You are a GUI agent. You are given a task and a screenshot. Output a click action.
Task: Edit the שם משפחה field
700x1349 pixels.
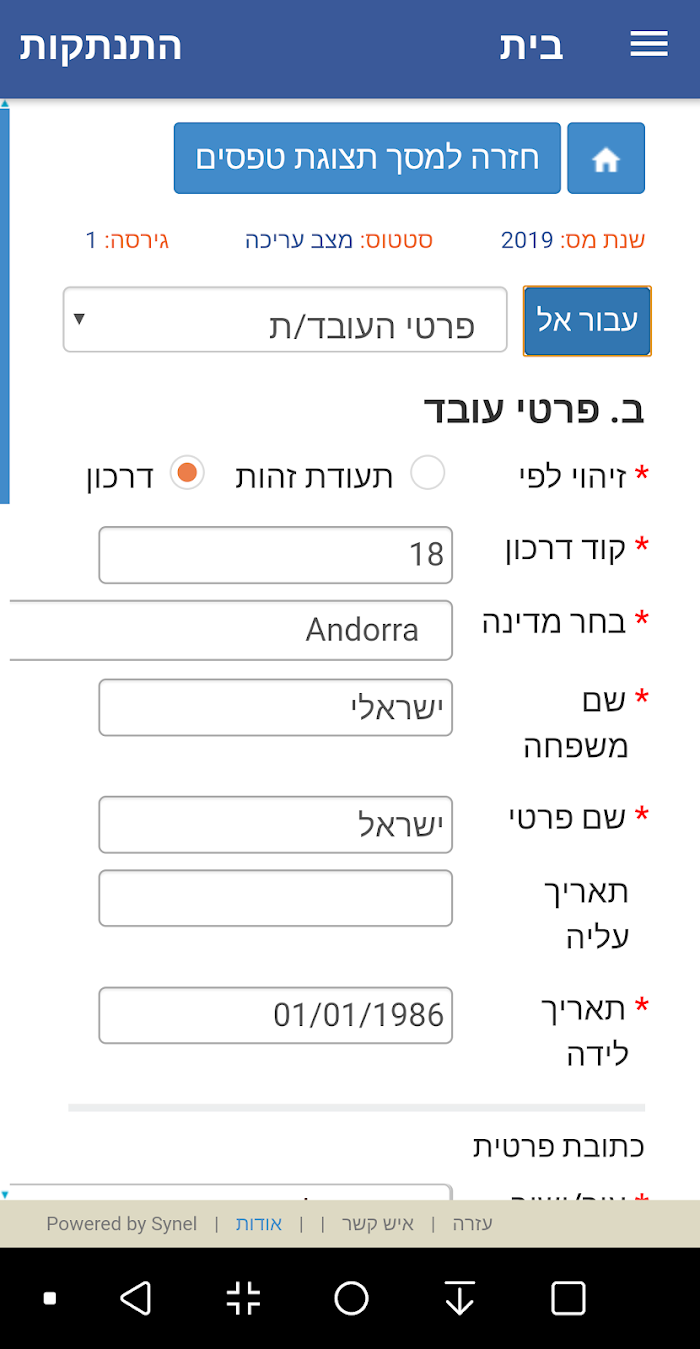(276, 708)
